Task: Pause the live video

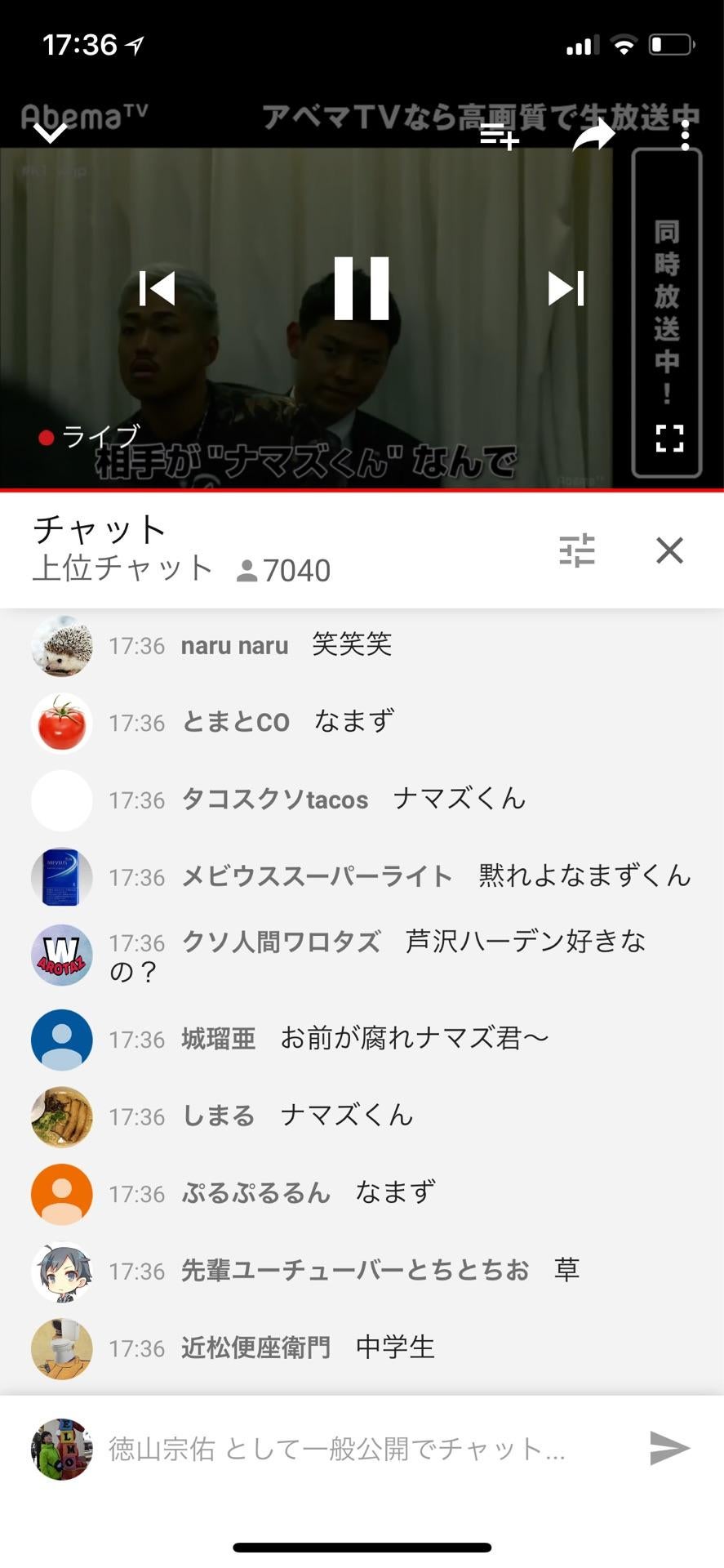Action: click(362, 287)
